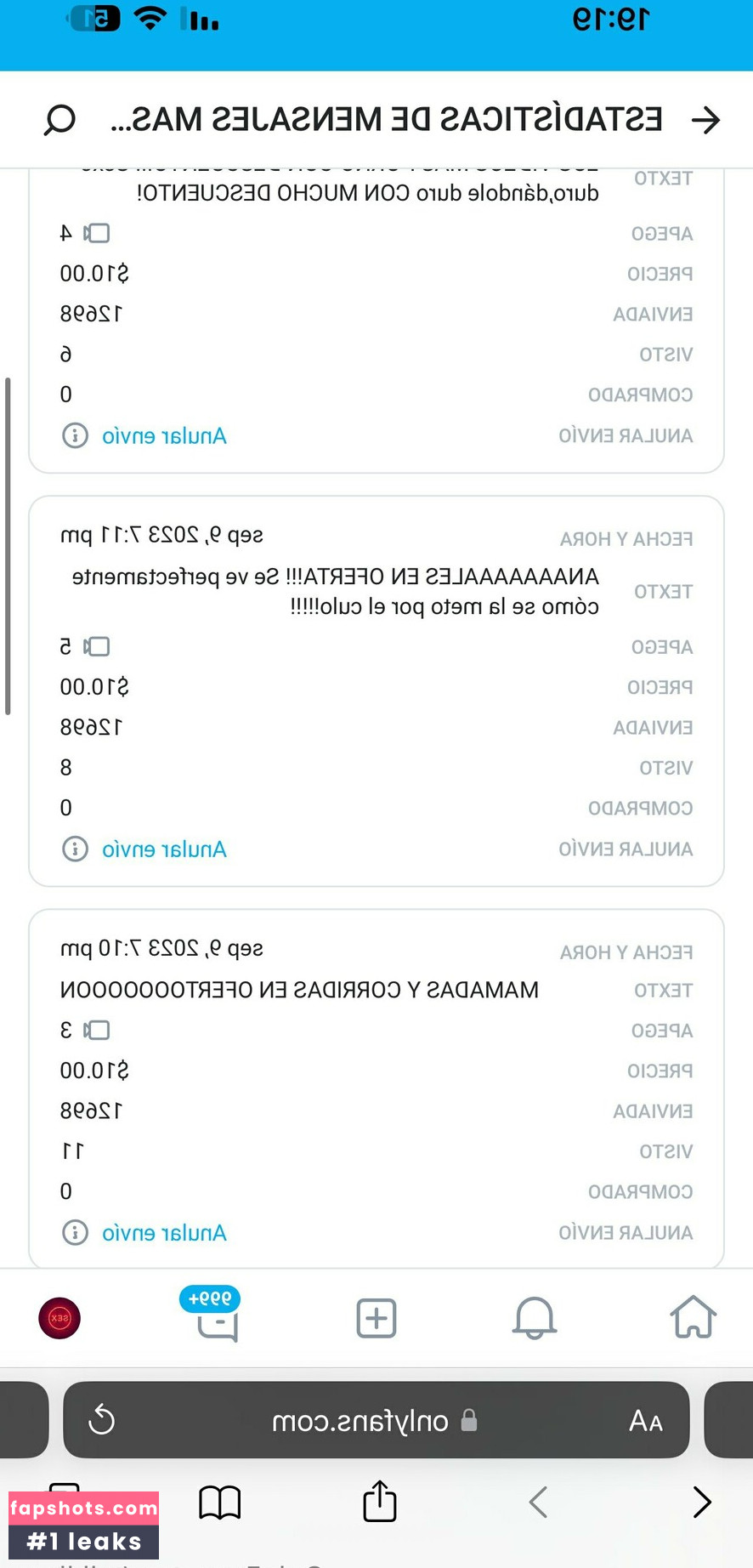Tap Anular envío on 7:11 pm message
This screenshot has width=753, height=1568.
coord(164,849)
